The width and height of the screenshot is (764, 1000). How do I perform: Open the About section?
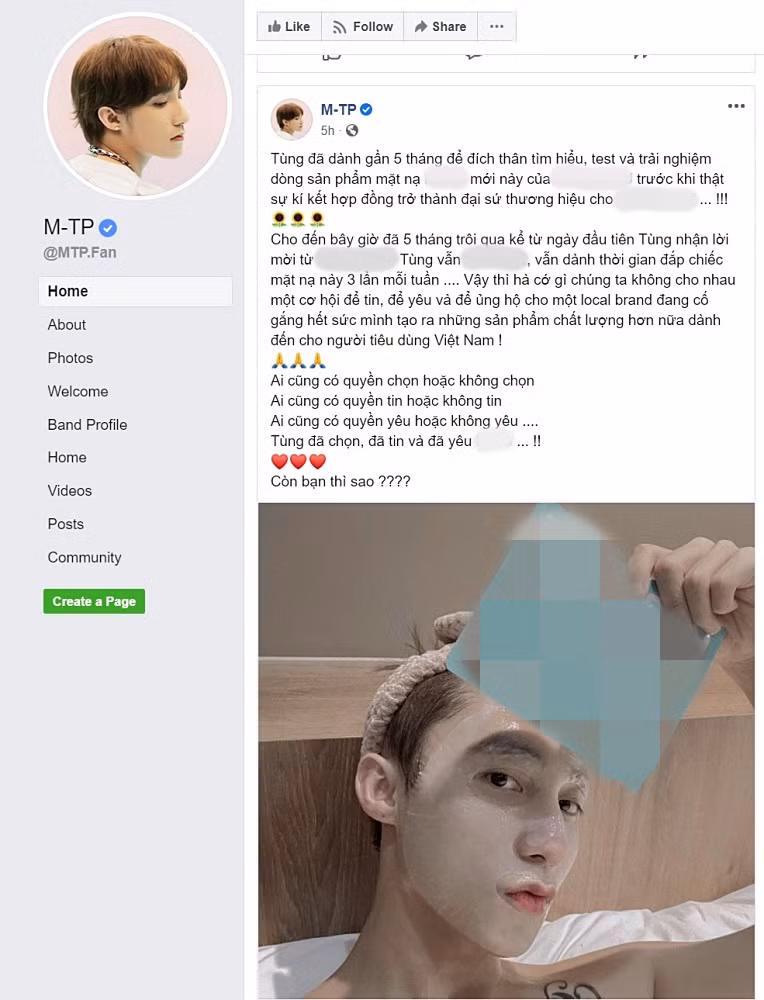(x=67, y=325)
